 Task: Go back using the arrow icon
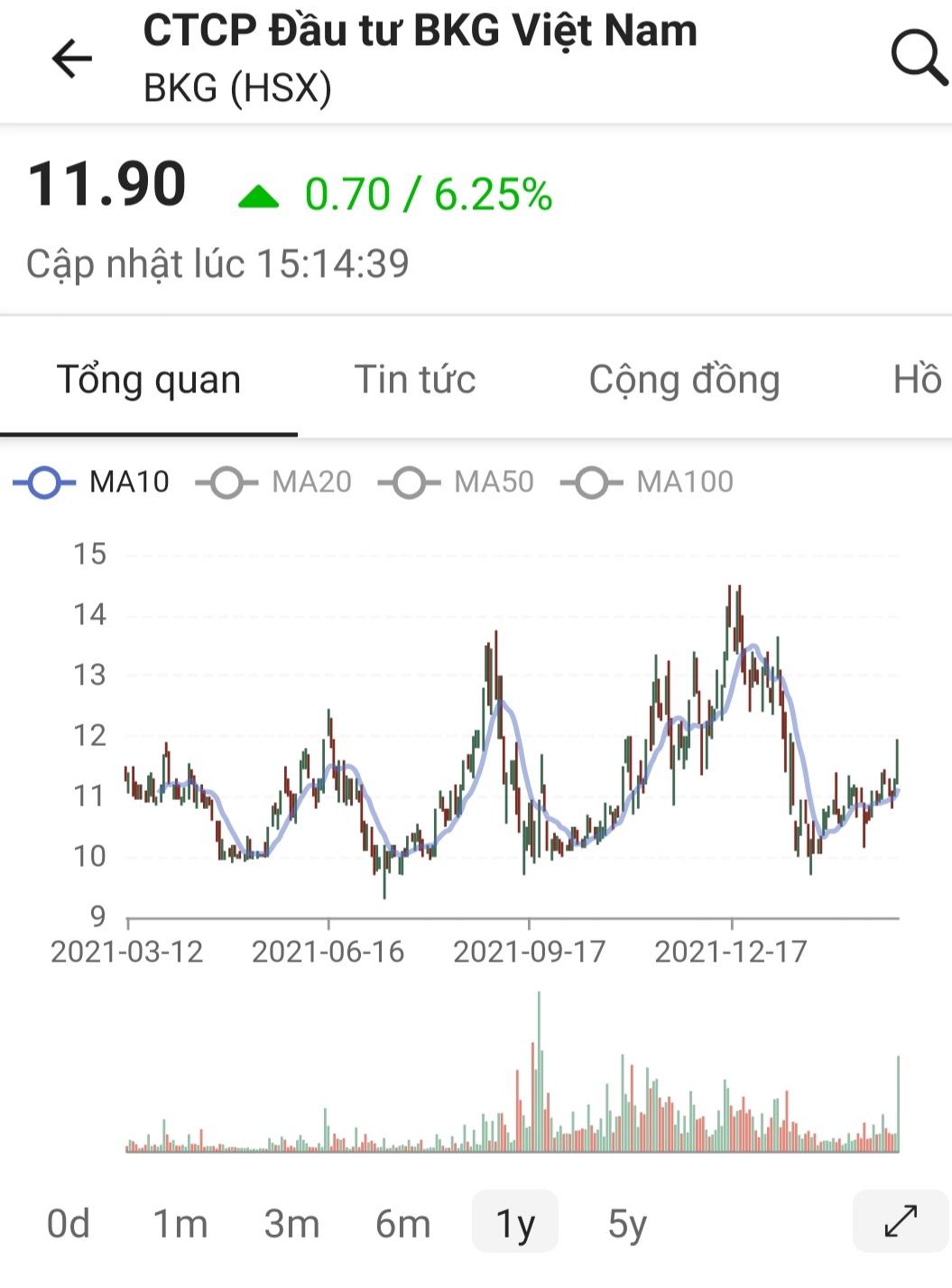72,60
